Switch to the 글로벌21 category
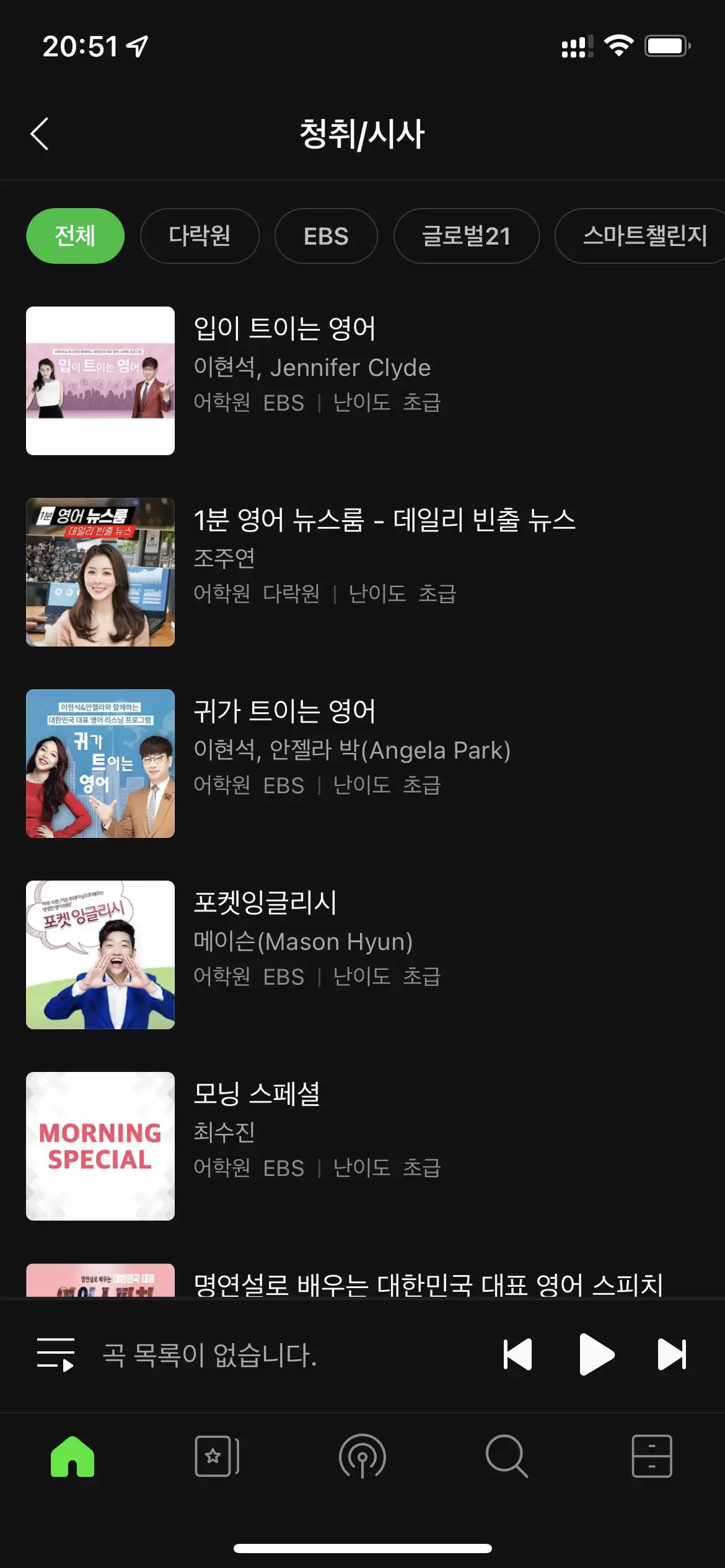The width and height of the screenshot is (725, 1568). [466, 236]
